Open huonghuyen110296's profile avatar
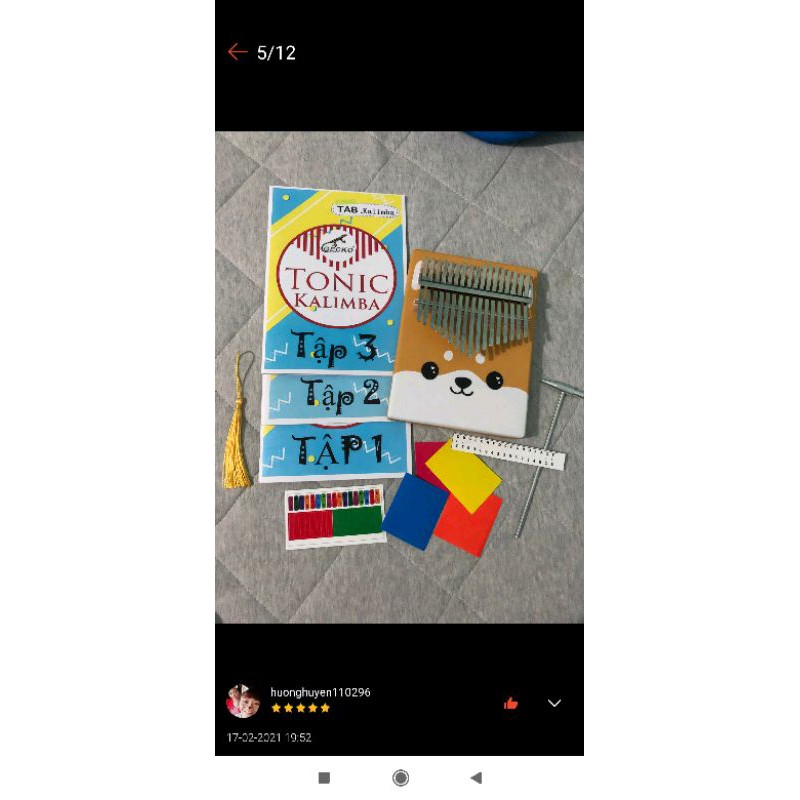This screenshot has width=800, height=800. point(243,701)
